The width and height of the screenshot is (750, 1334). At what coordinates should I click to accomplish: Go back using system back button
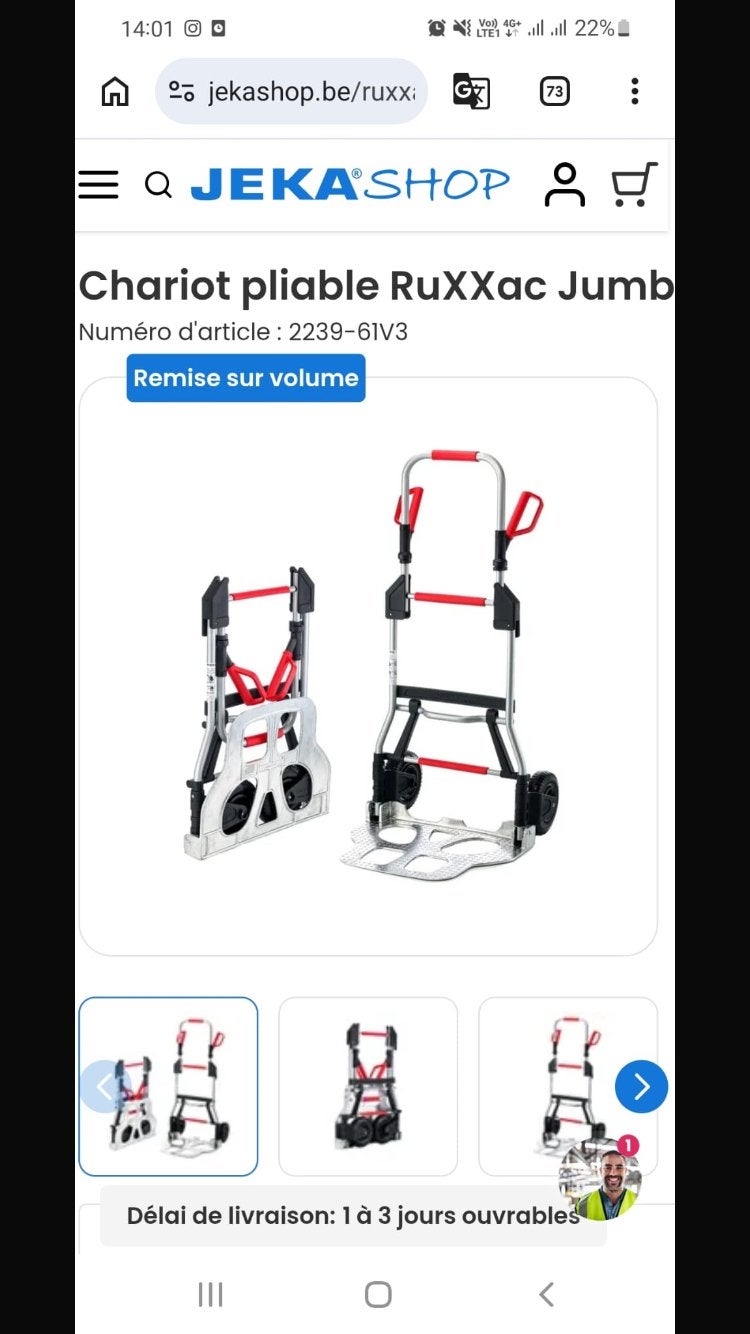point(546,1294)
